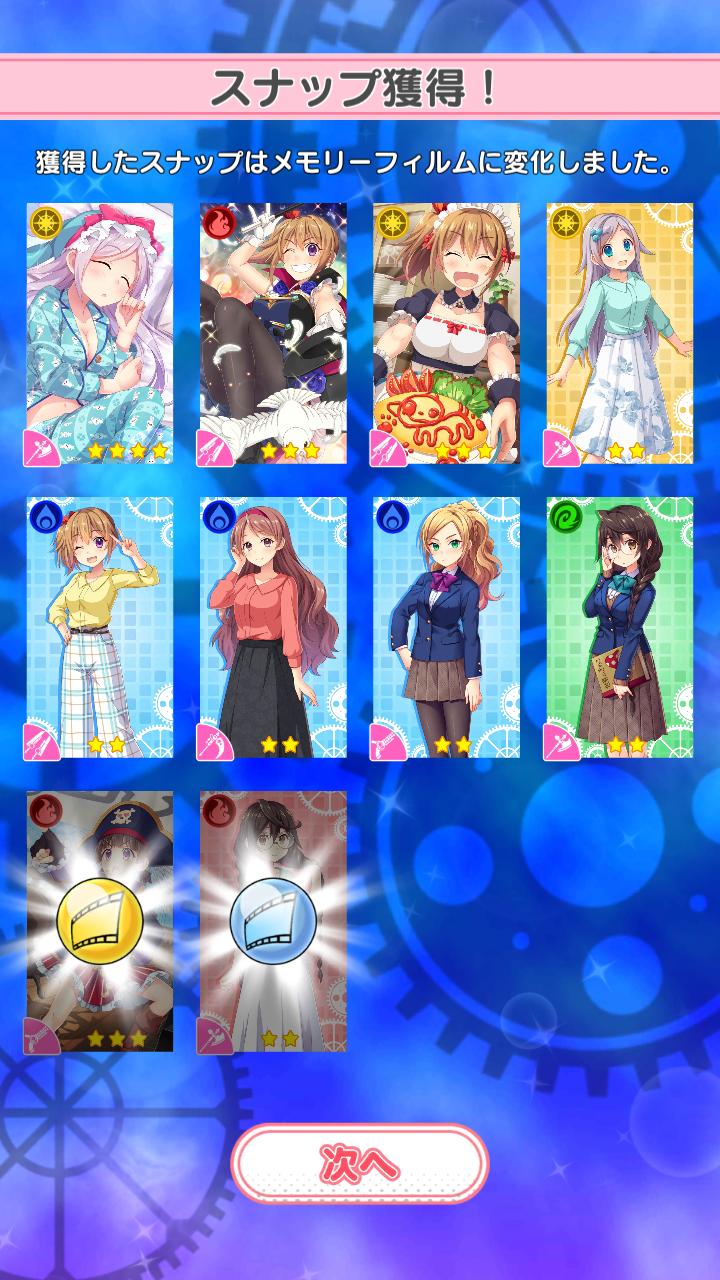Open the pajama girl snap card
Viewport: 720px width, 1280px height.
99,335
